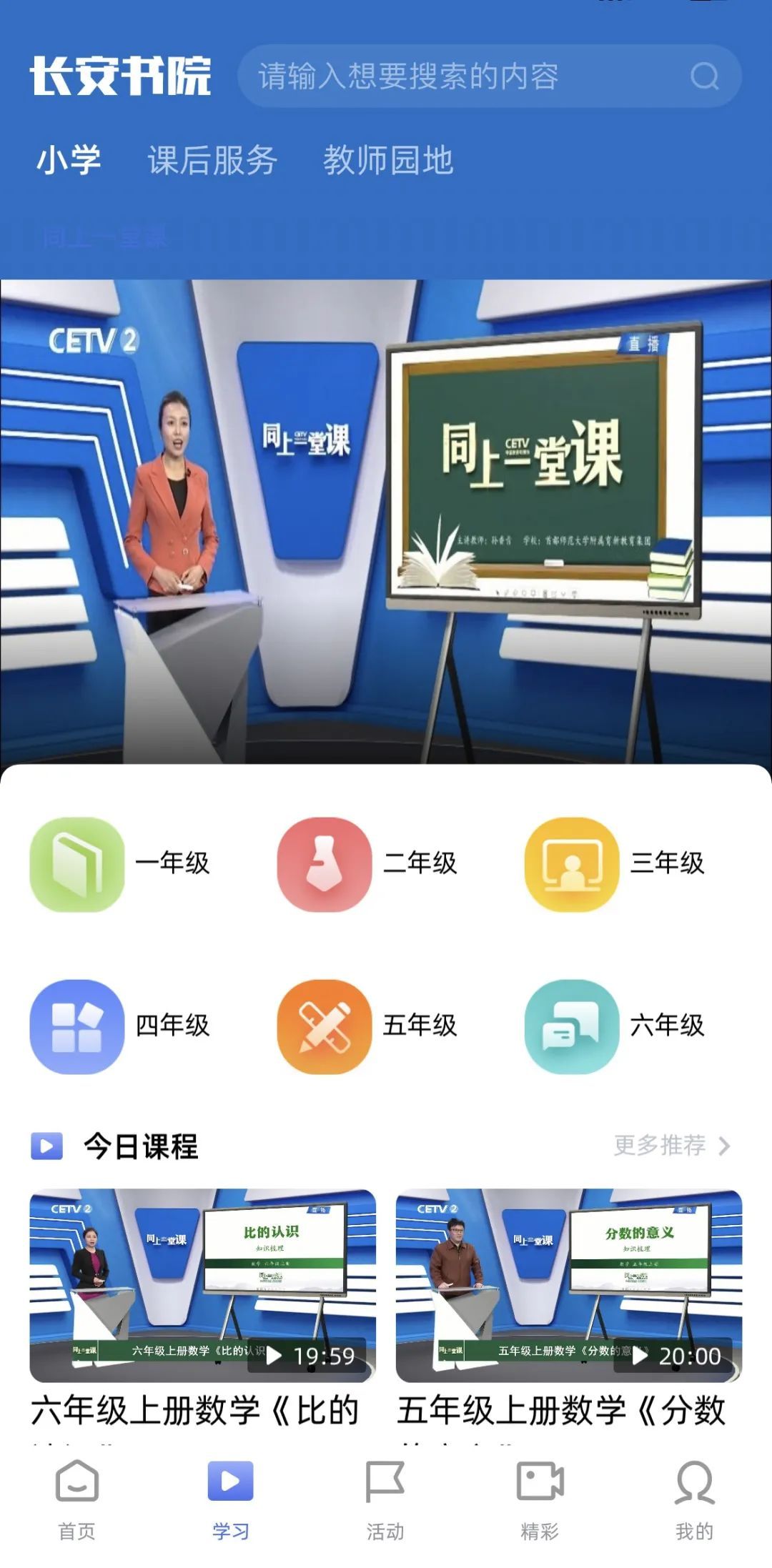This screenshot has height=1568, width=772.
Task: Tap the search box to enter content
Action: (489, 76)
